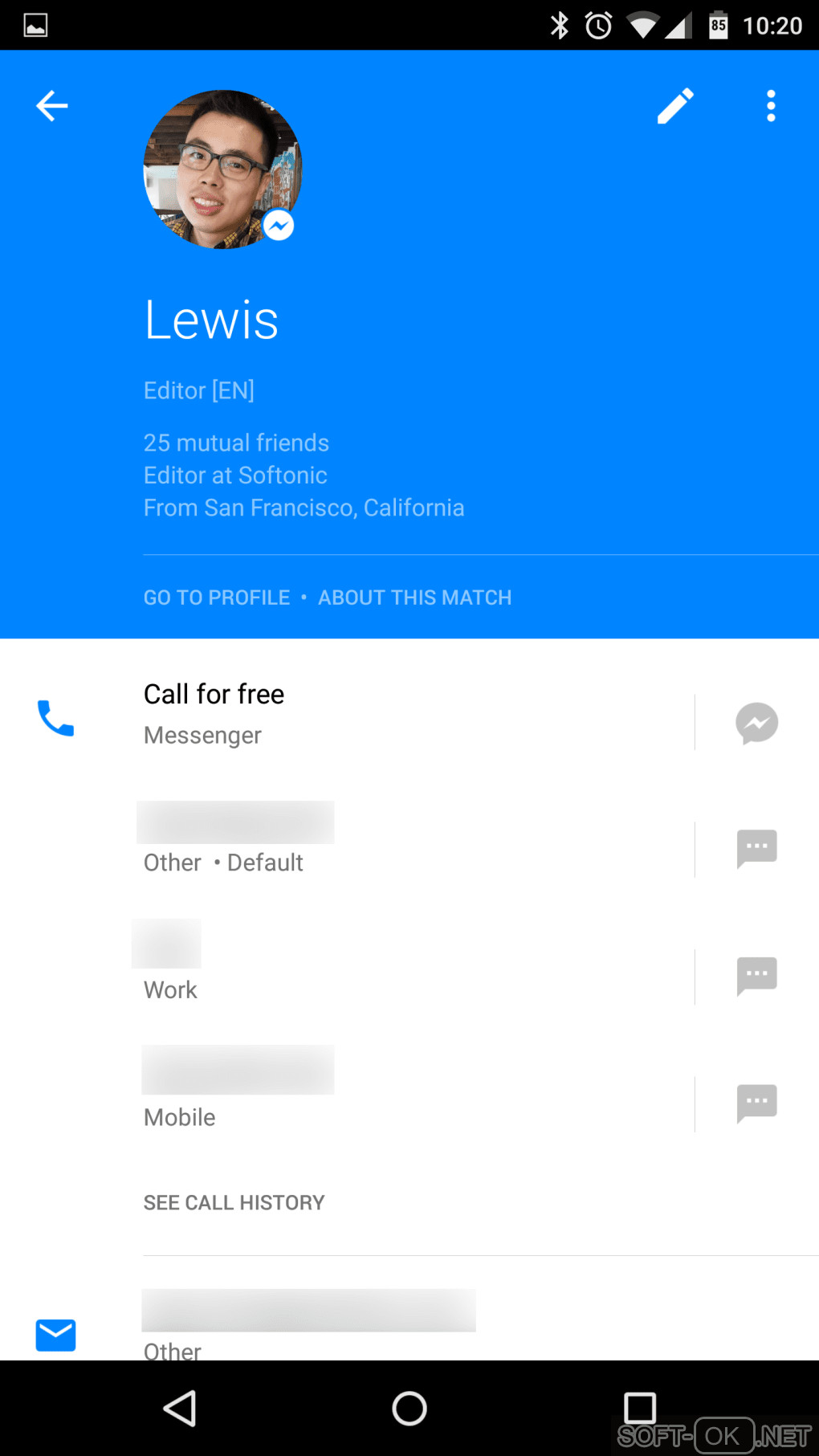Edit Lewis's contact with the pencil icon
This screenshot has width=819, height=1456.
pos(675,106)
